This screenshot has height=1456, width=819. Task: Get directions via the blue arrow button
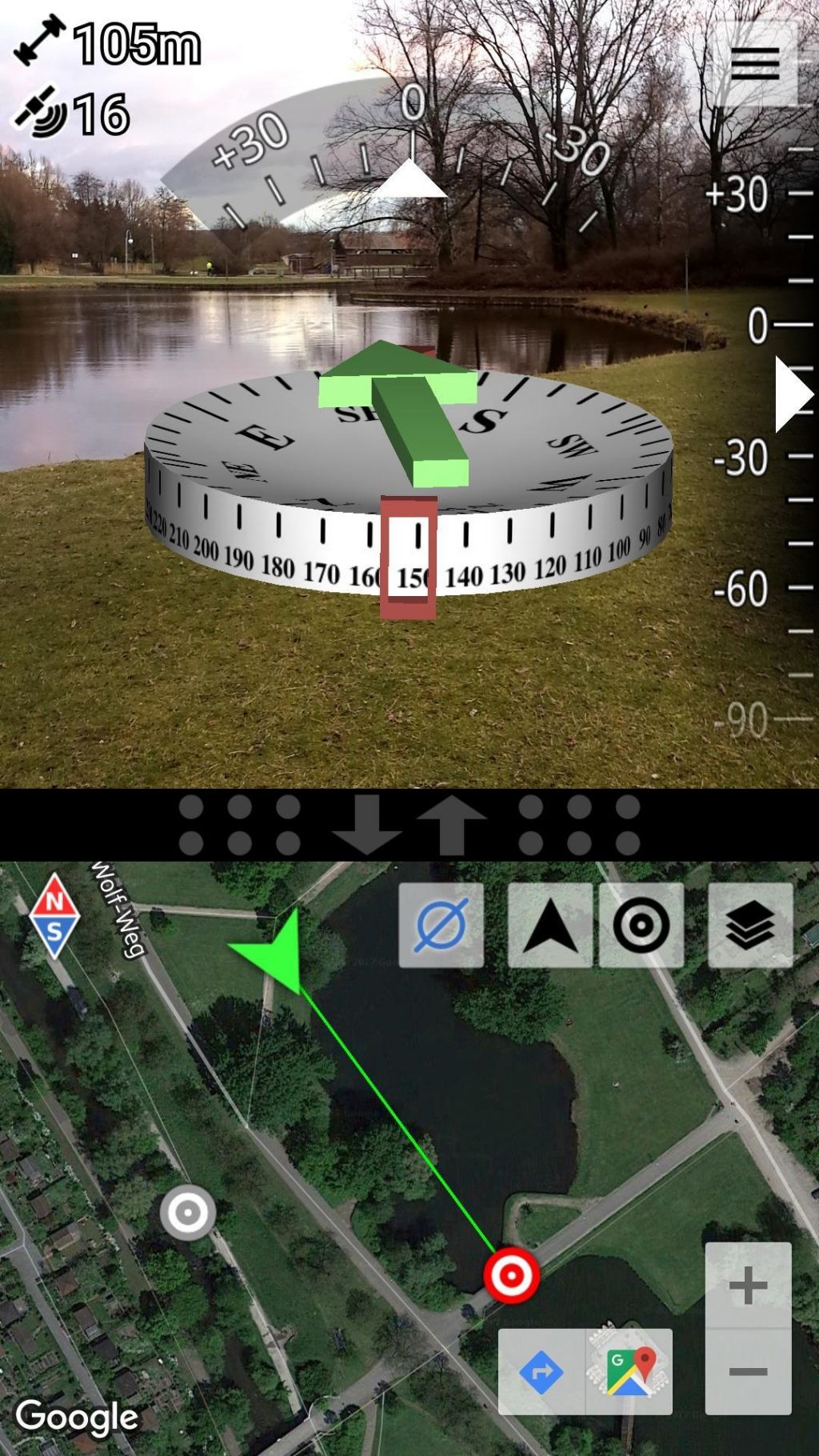[x=541, y=1372]
